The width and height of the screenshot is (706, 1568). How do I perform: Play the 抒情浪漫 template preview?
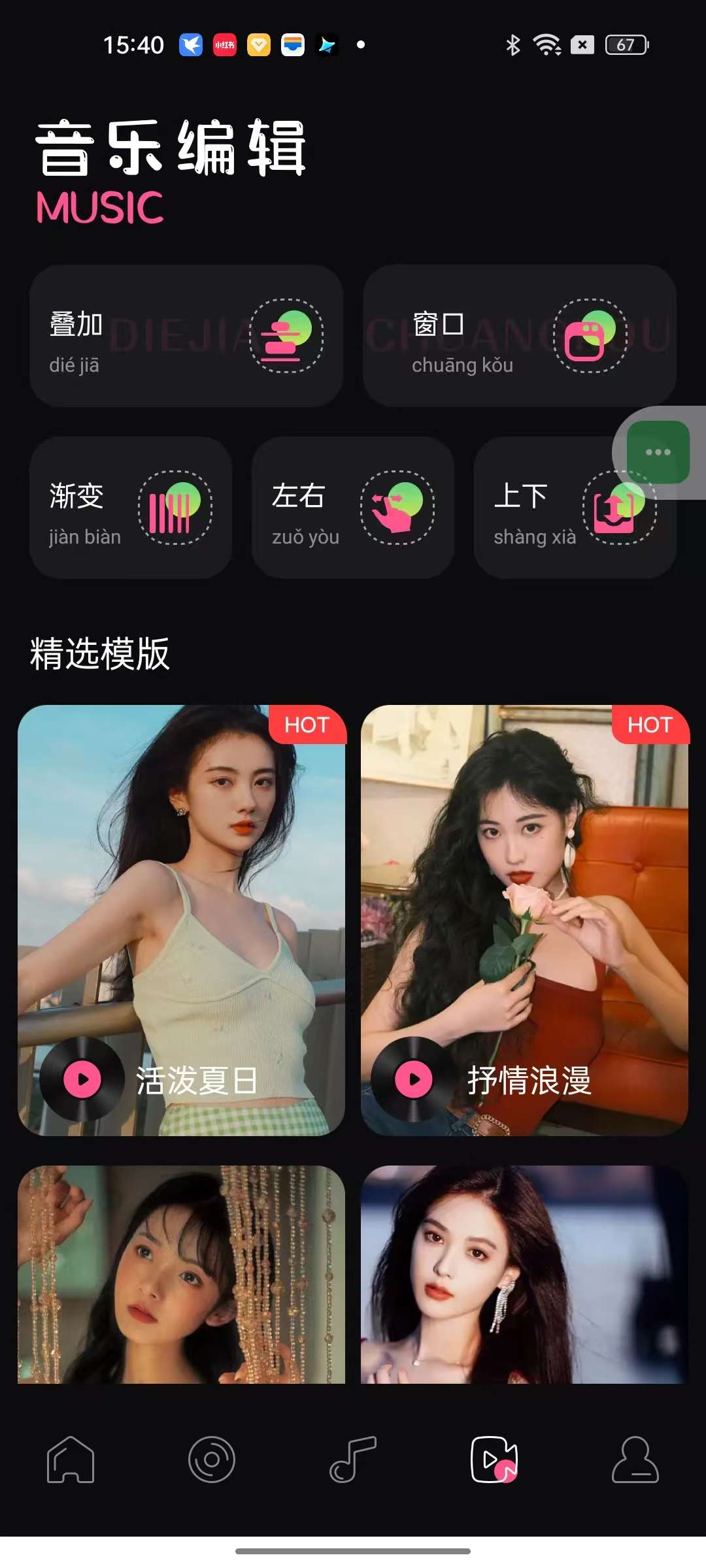click(x=414, y=1079)
